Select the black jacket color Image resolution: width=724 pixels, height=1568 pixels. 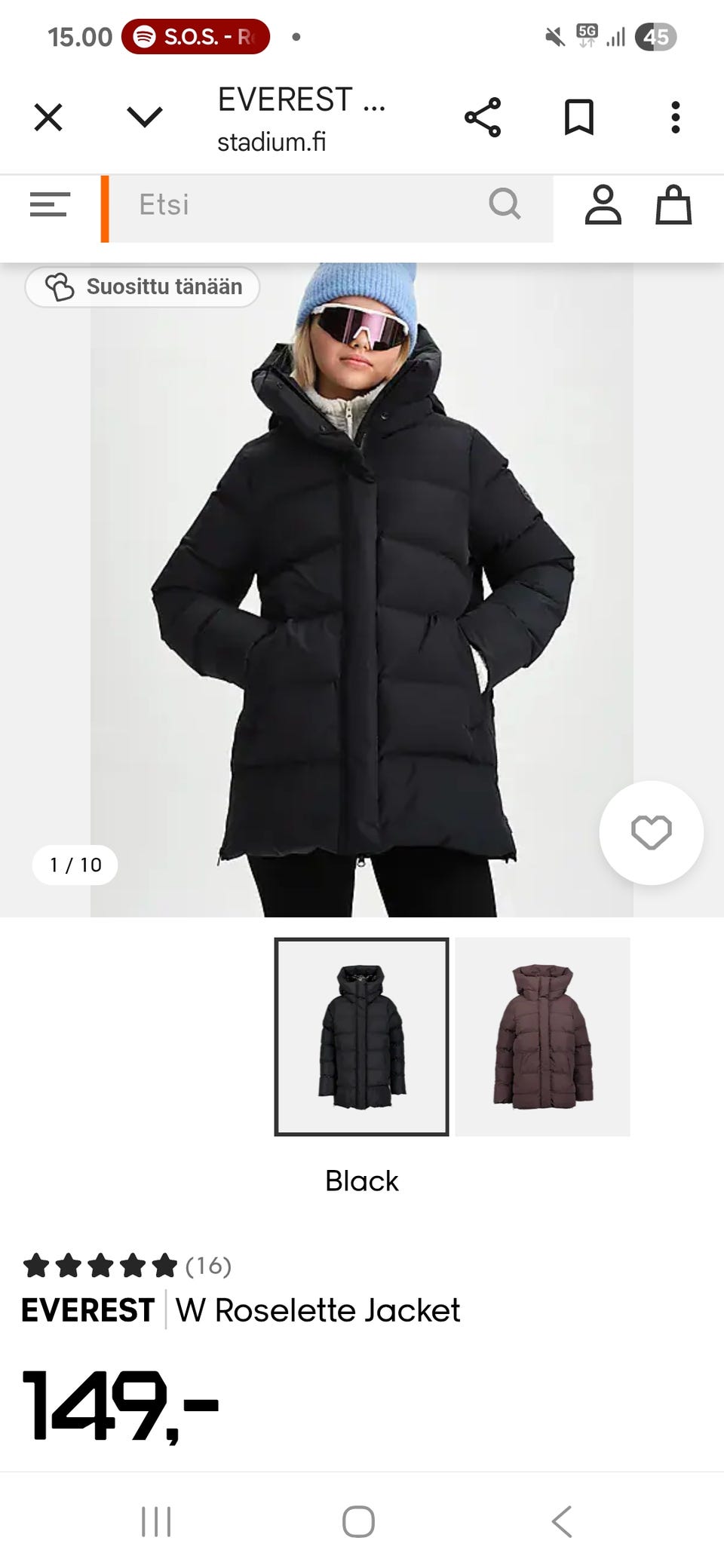pyautogui.click(x=361, y=1037)
